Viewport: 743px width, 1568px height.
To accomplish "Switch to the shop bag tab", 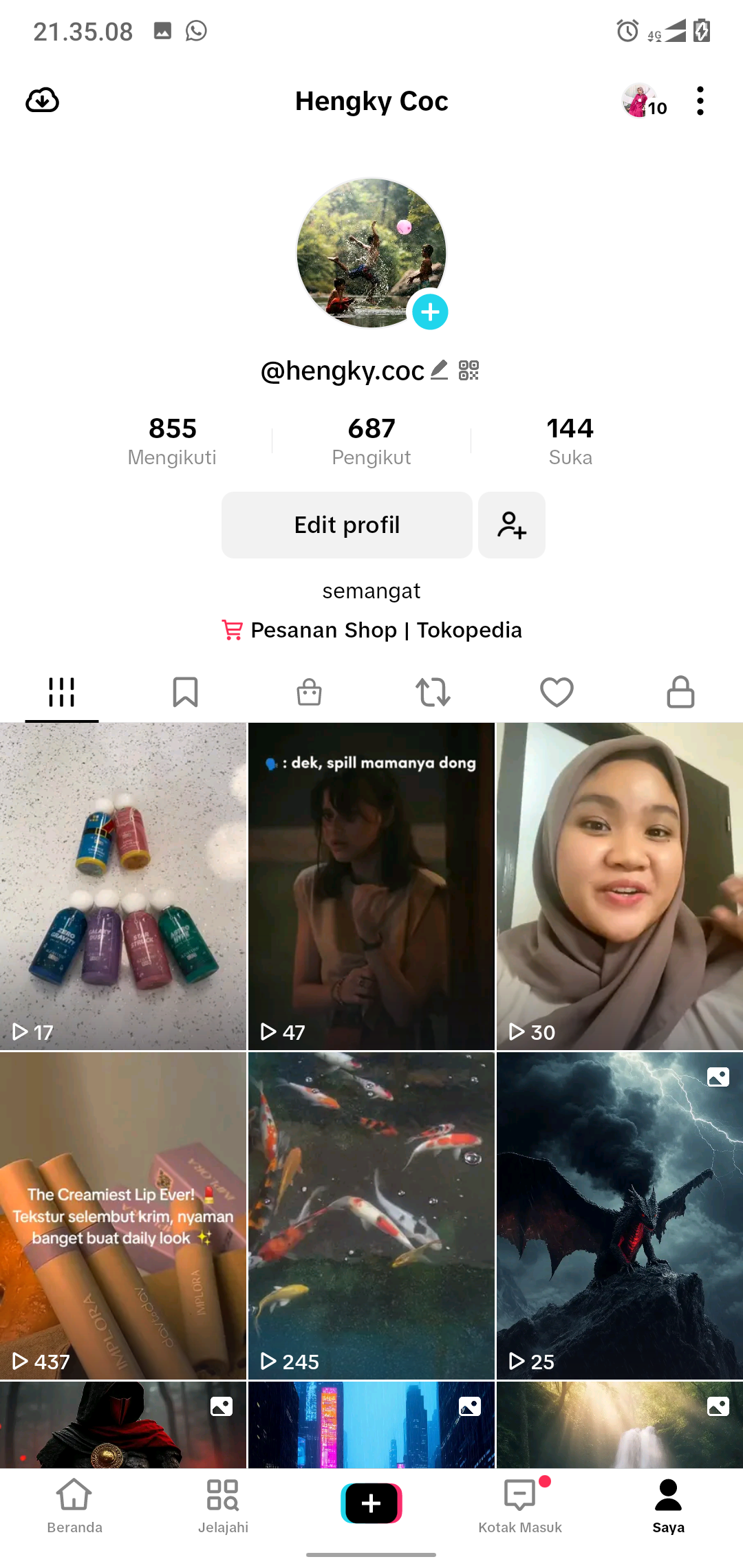I will [309, 692].
